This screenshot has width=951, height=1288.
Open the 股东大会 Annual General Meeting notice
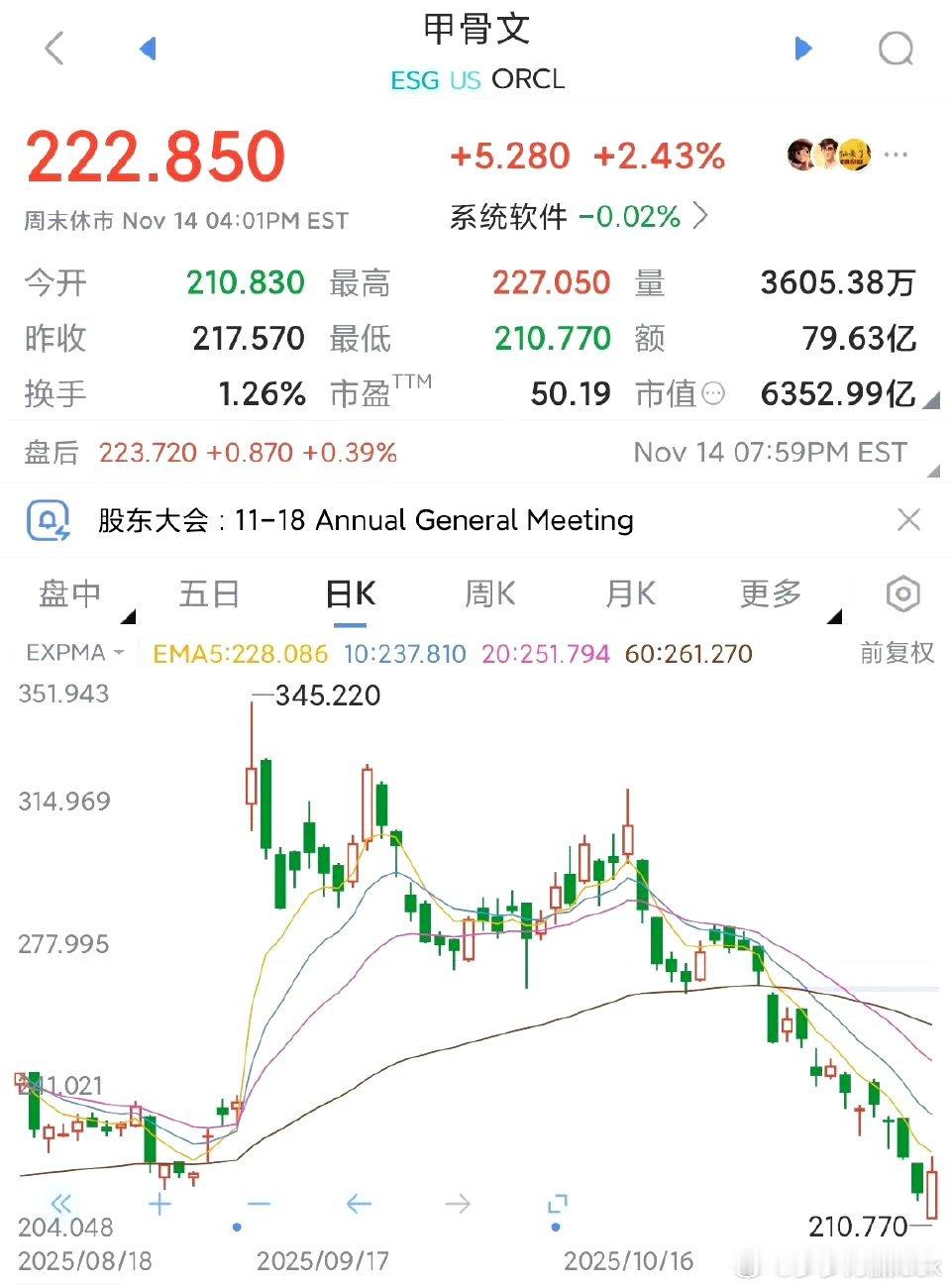point(365,520)
